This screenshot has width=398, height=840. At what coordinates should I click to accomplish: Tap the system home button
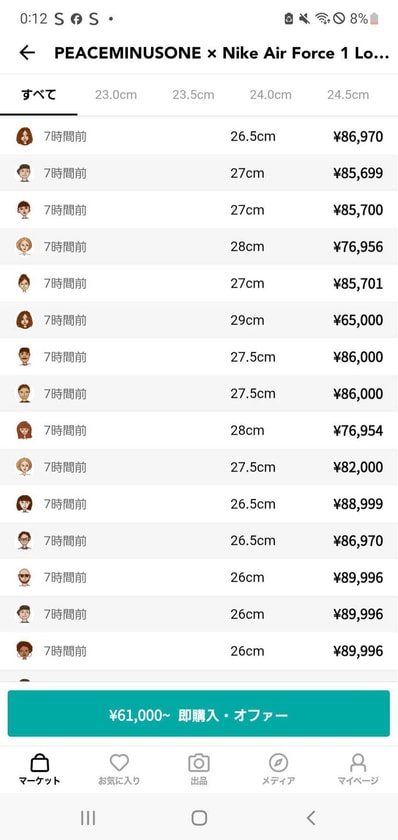(x=199, y=818)
